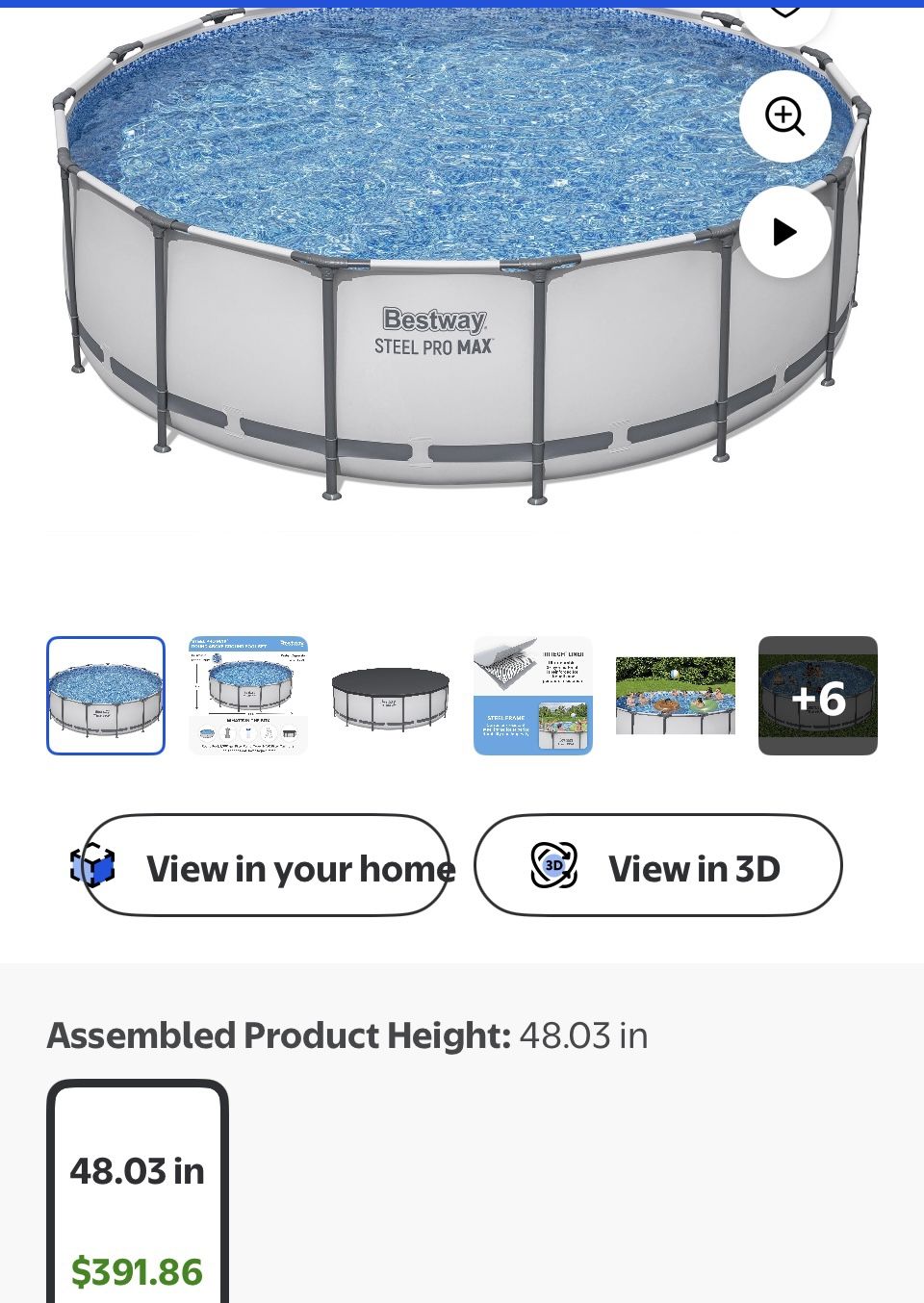Open the steel frame liner thumbnail
Screen dimensions: 924x1303
(x=533, y=696)
